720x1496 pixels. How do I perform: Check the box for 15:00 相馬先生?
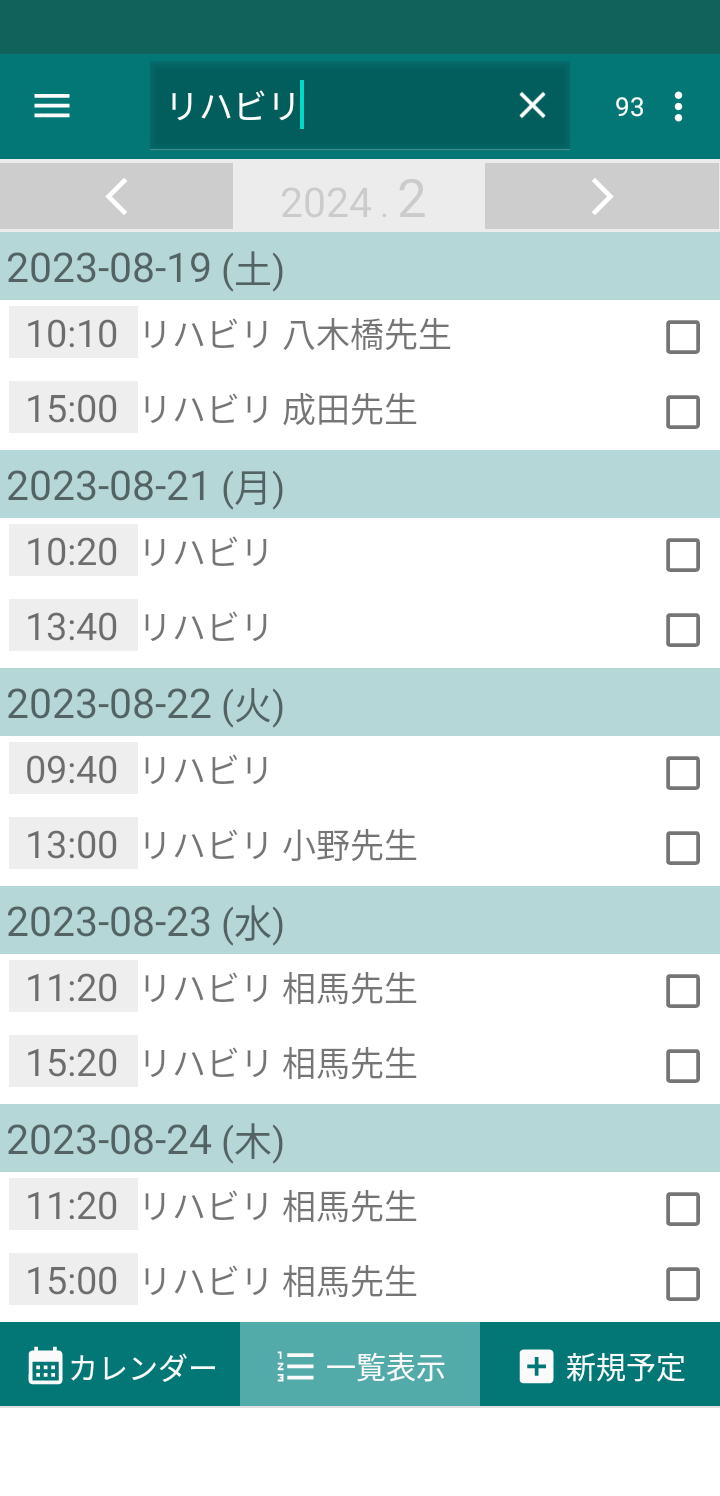[683, 1283]
